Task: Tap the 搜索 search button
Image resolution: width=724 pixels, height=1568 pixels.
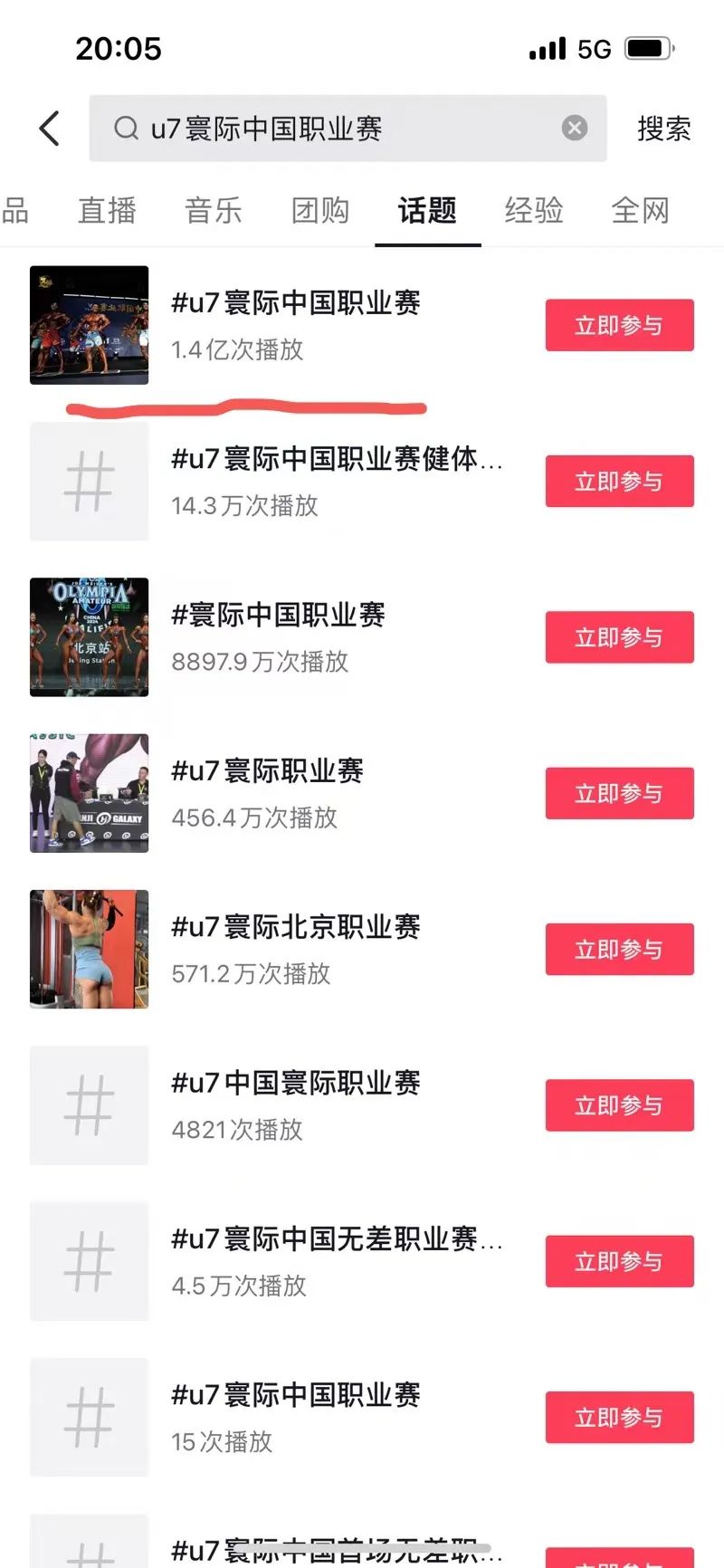Action: pyautogui.click(x=663, y=129)
